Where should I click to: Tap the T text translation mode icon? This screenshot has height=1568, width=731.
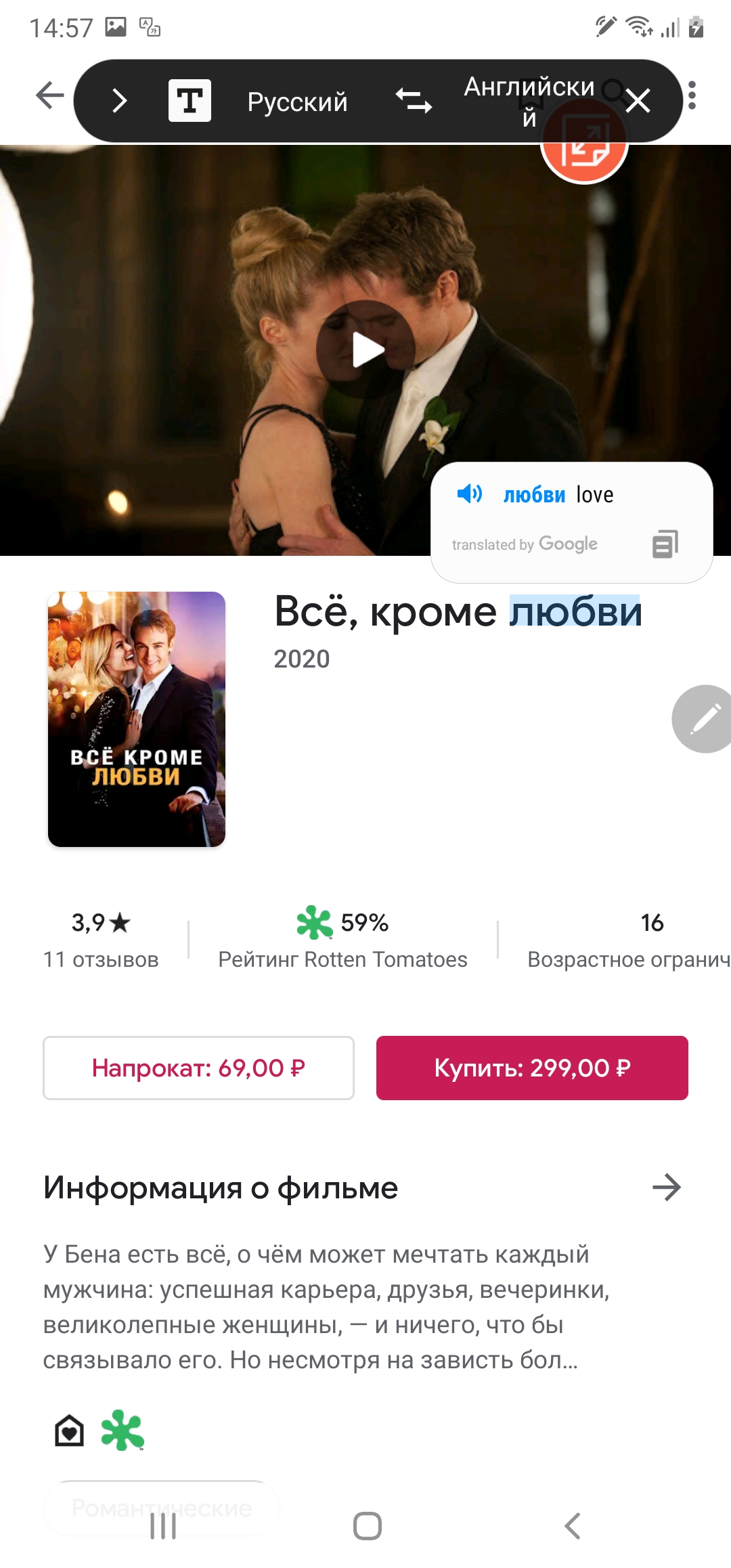pos(190,101)
